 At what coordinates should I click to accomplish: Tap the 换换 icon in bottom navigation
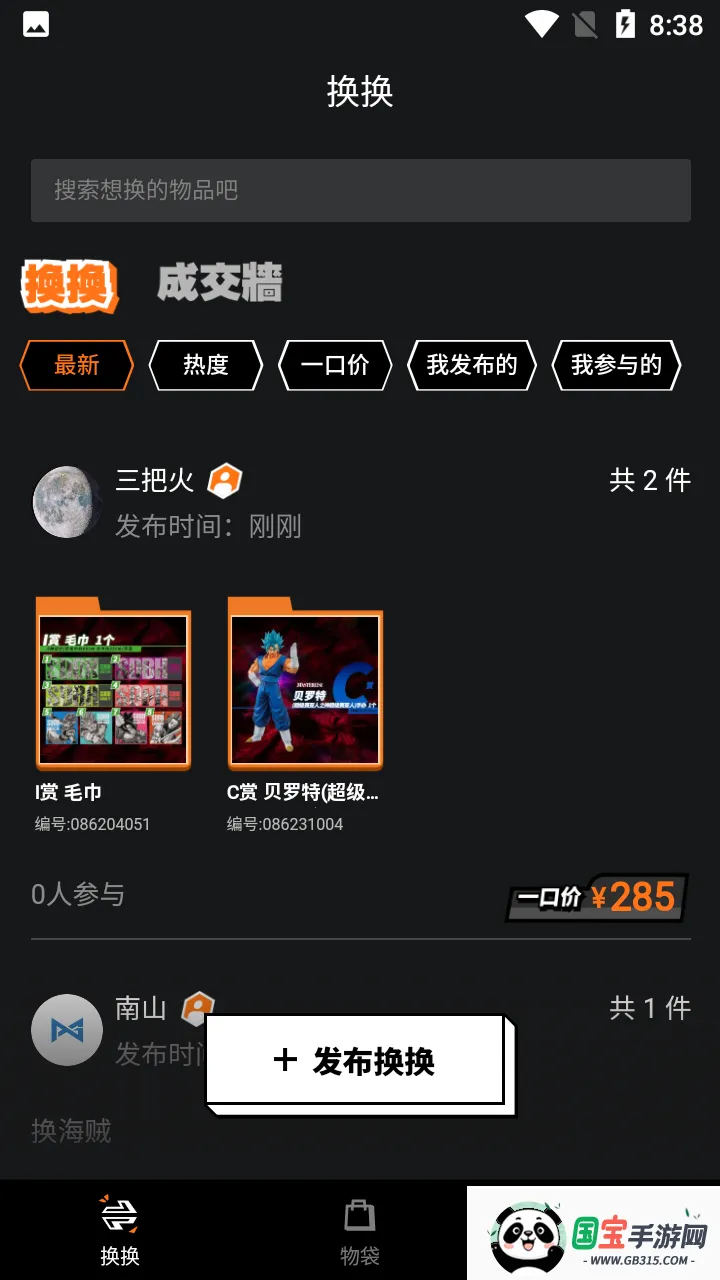coord(119,1228)
